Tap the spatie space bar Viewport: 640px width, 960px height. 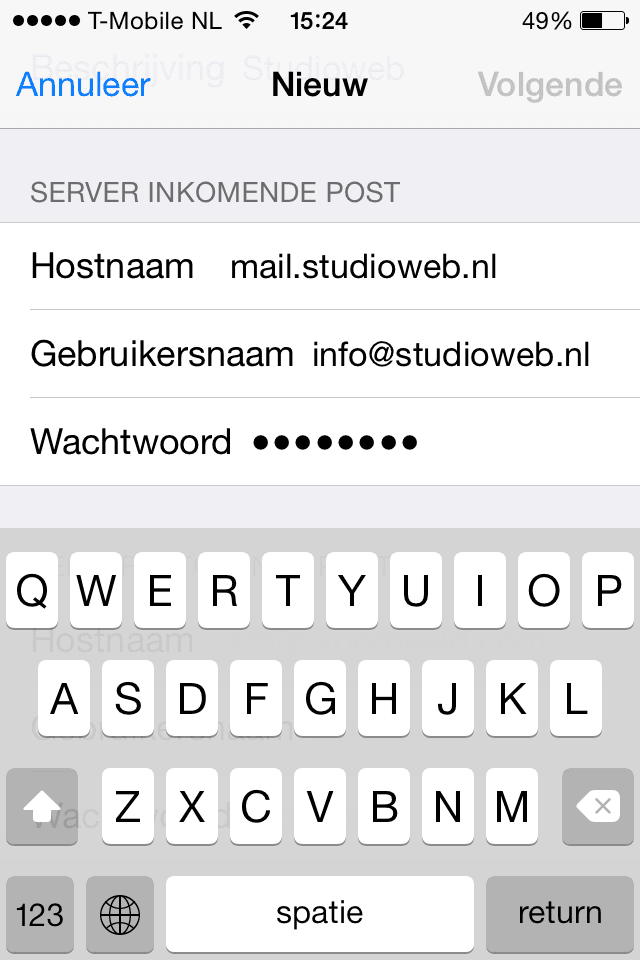(319, 913)
